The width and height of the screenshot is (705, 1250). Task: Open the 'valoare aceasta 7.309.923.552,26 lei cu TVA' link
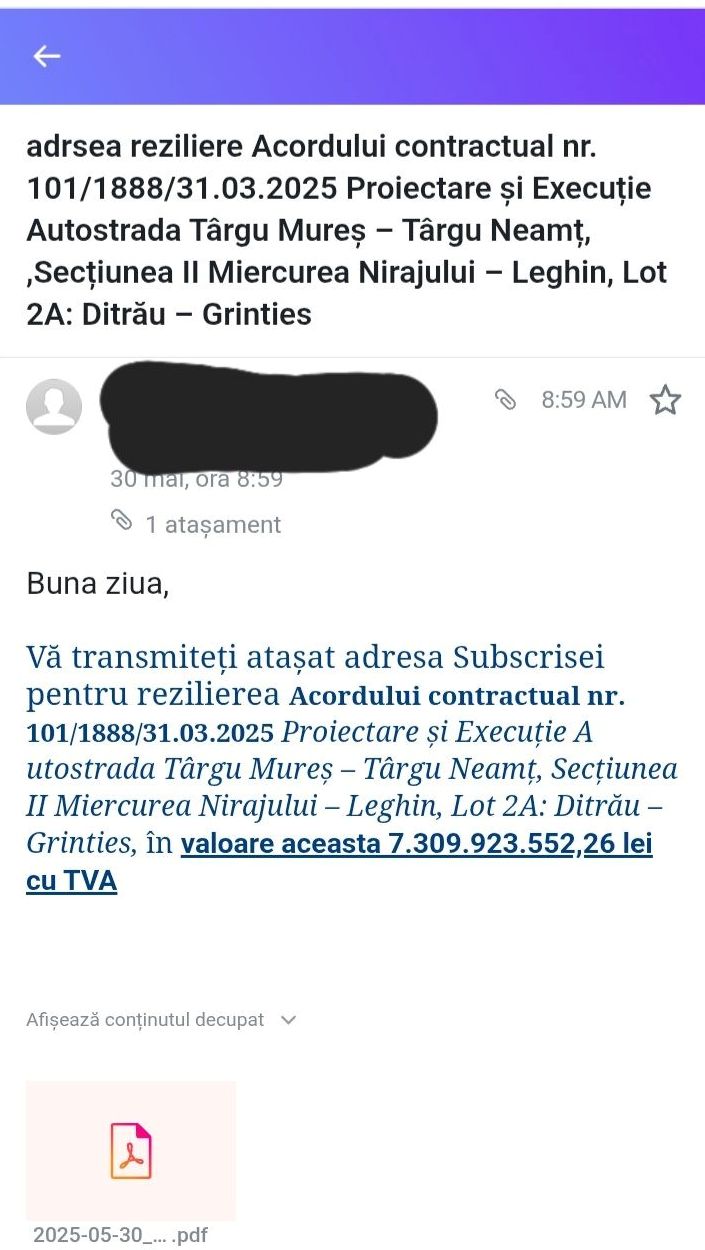(339, 862)
